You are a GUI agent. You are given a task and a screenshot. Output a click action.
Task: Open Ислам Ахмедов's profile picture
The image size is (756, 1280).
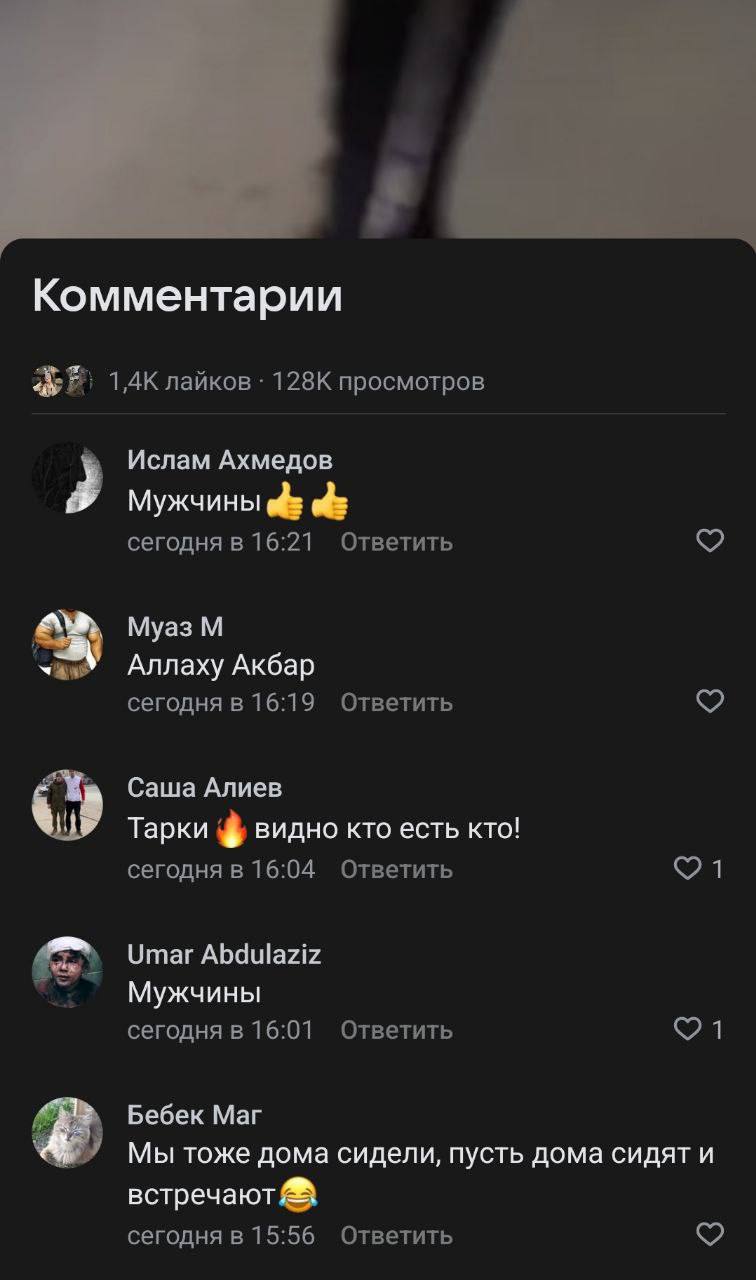(x=68, y=478)
